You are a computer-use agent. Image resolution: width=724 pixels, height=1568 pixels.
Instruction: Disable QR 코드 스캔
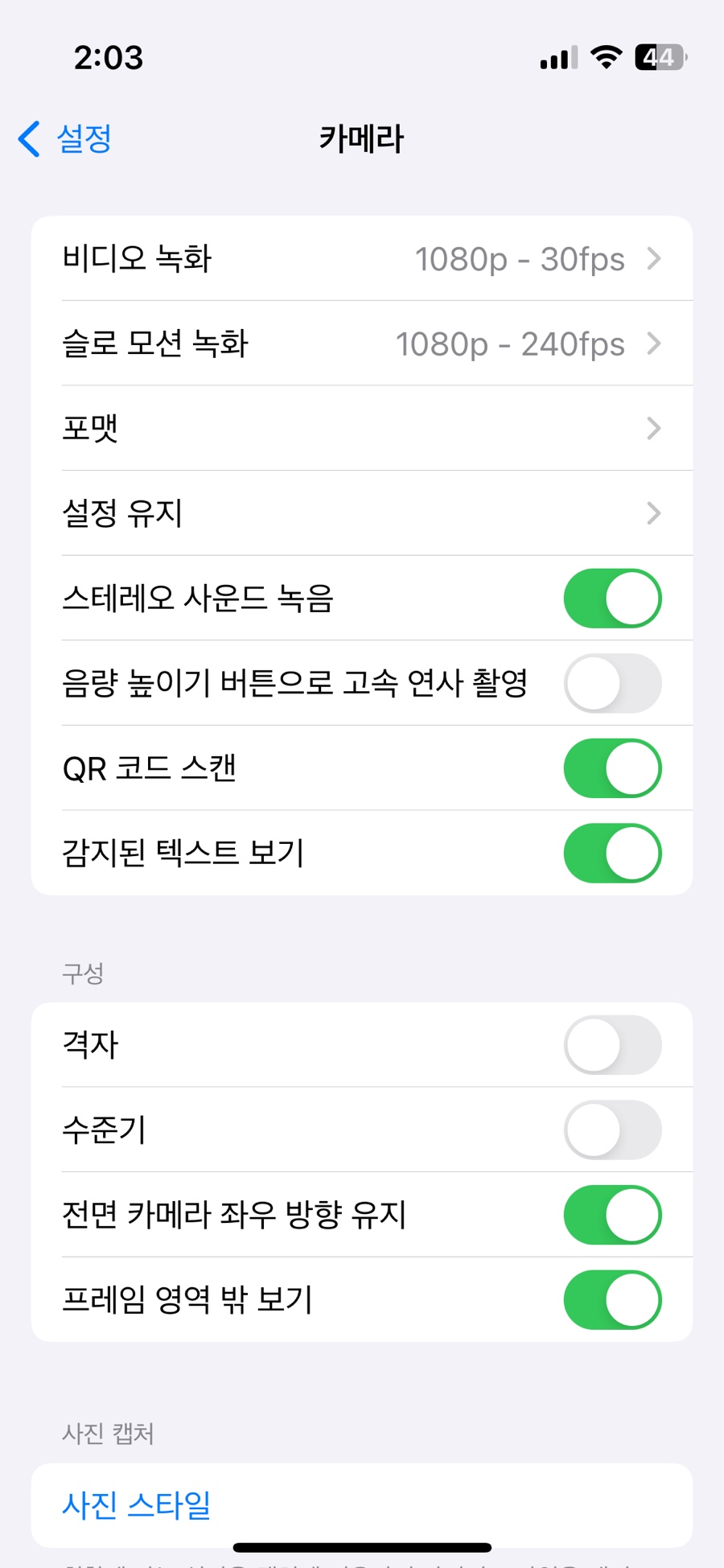click(x=612, y=768)
